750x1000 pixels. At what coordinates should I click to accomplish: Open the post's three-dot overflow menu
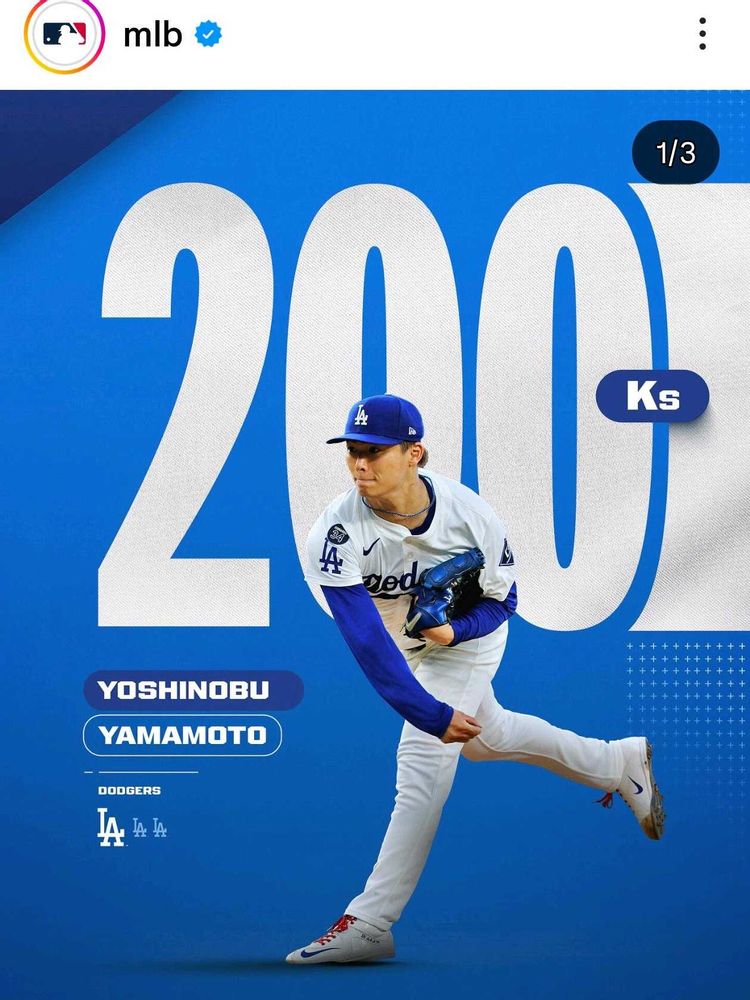click(x=702, y=34)
